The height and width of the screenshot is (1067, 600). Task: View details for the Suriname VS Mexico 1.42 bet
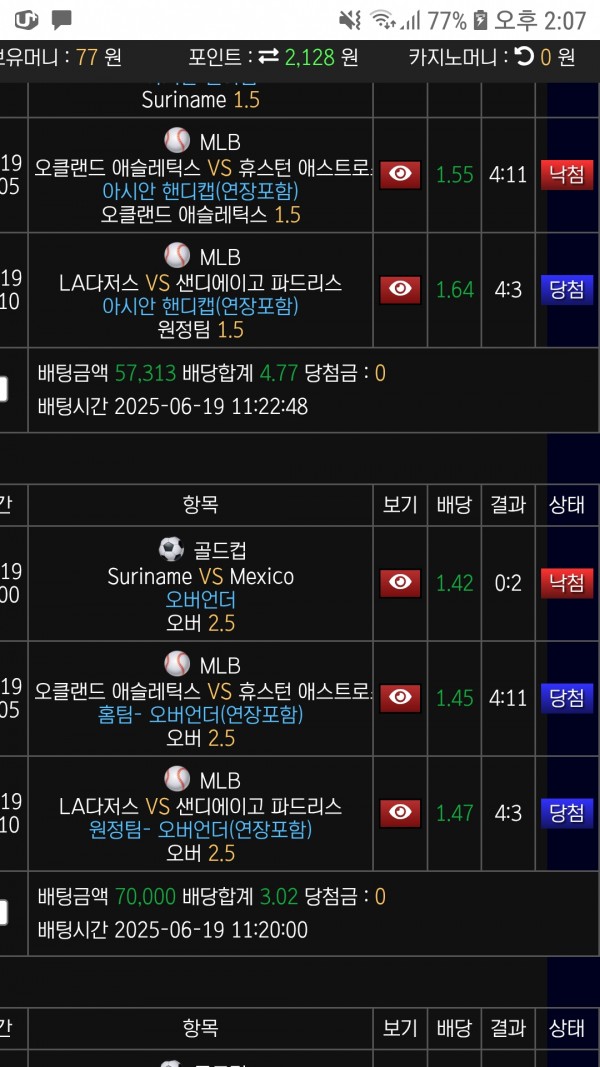point(400,582)
